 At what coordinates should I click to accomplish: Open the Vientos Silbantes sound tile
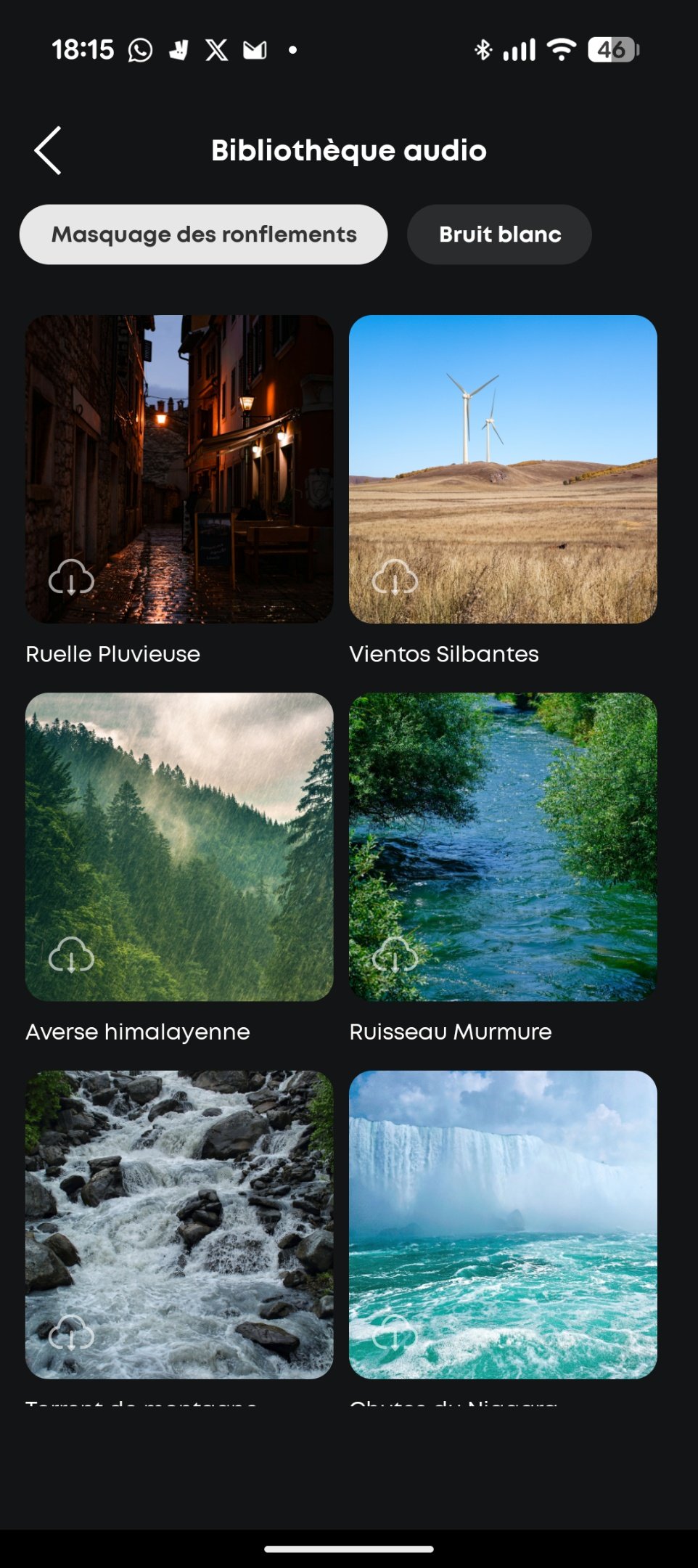coord(503,469)
